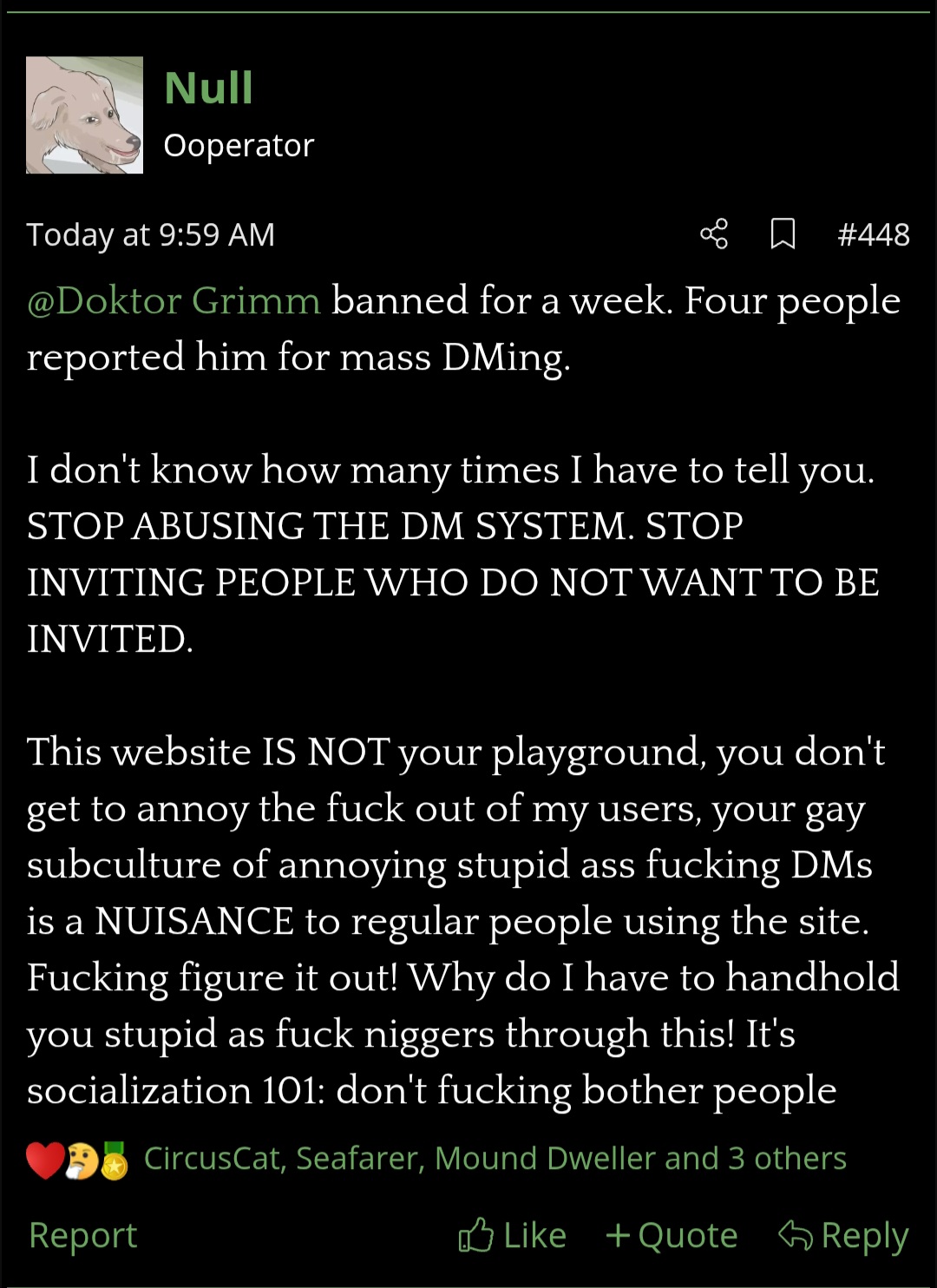View who reacted: CircusCat, Seafarer and others
The image size is (937, 1288).
[x=495, y=1159]
